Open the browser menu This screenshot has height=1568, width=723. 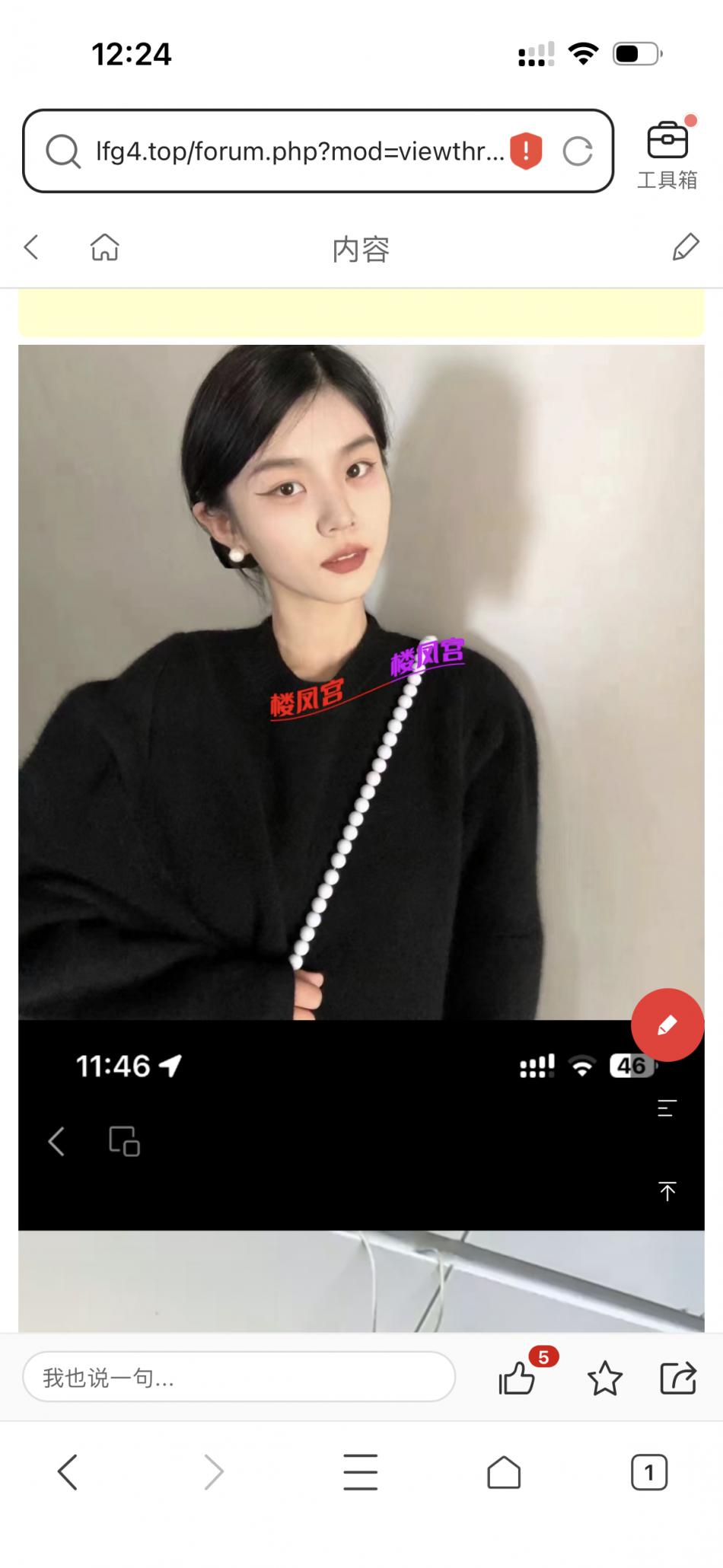360,1472
